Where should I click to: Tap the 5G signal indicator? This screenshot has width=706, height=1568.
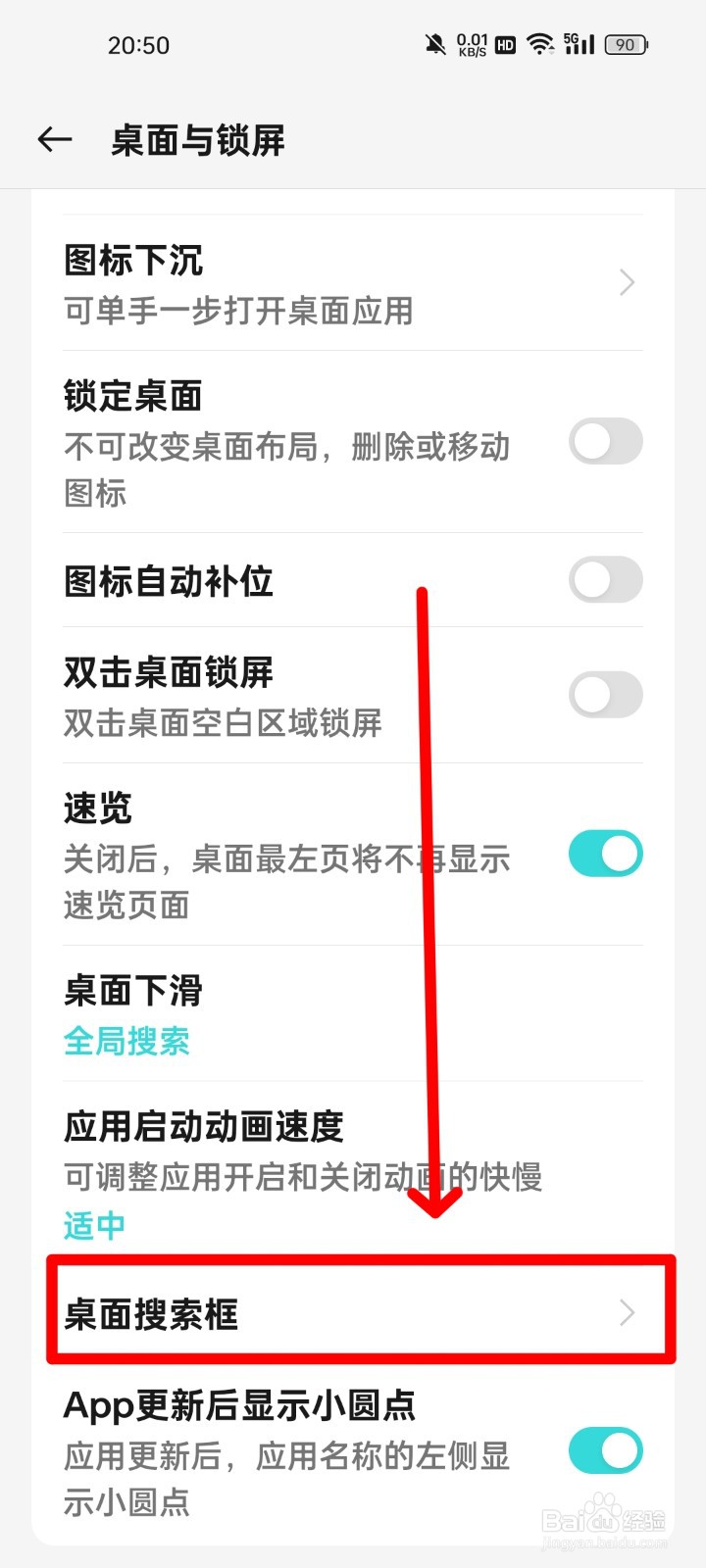tap(579, 43)
